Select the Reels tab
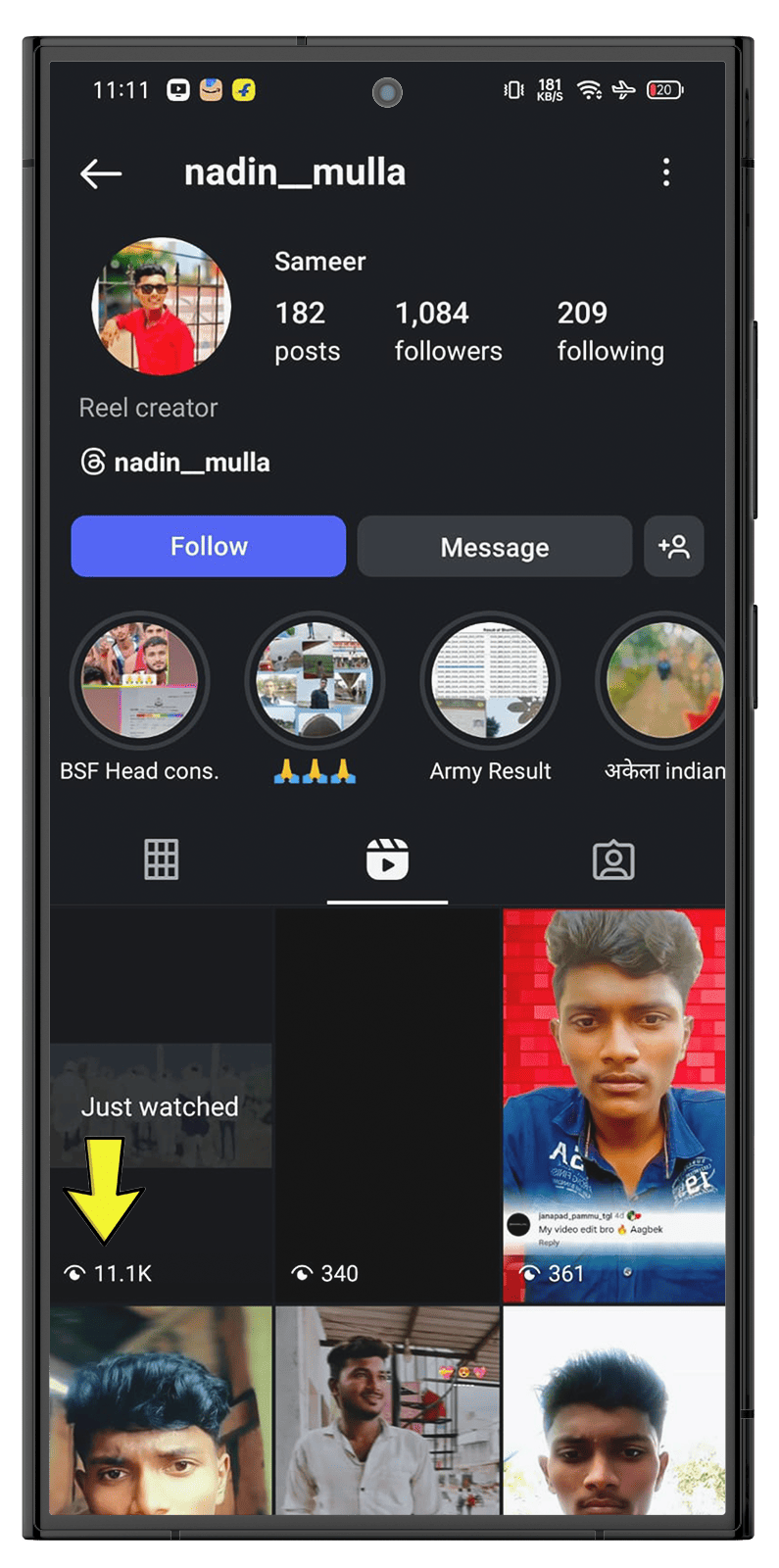Image resolution: width=779 pixels, height=1568 pixels. pyautogui.click(x=387, y=859)
